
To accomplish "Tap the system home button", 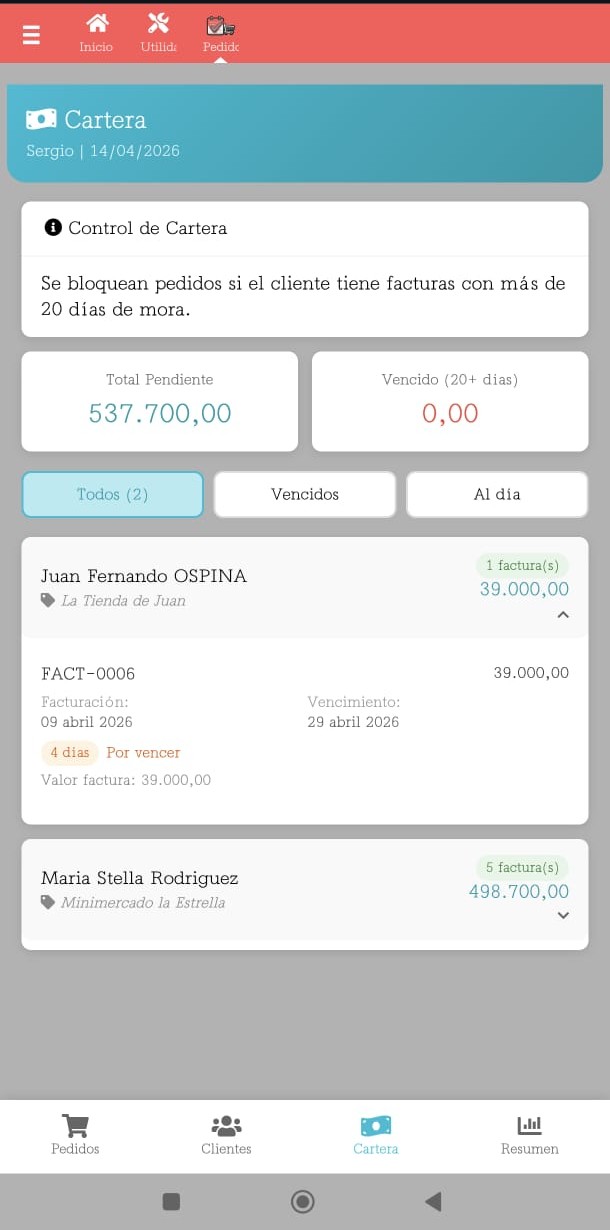I will [x=303, y=1201].
